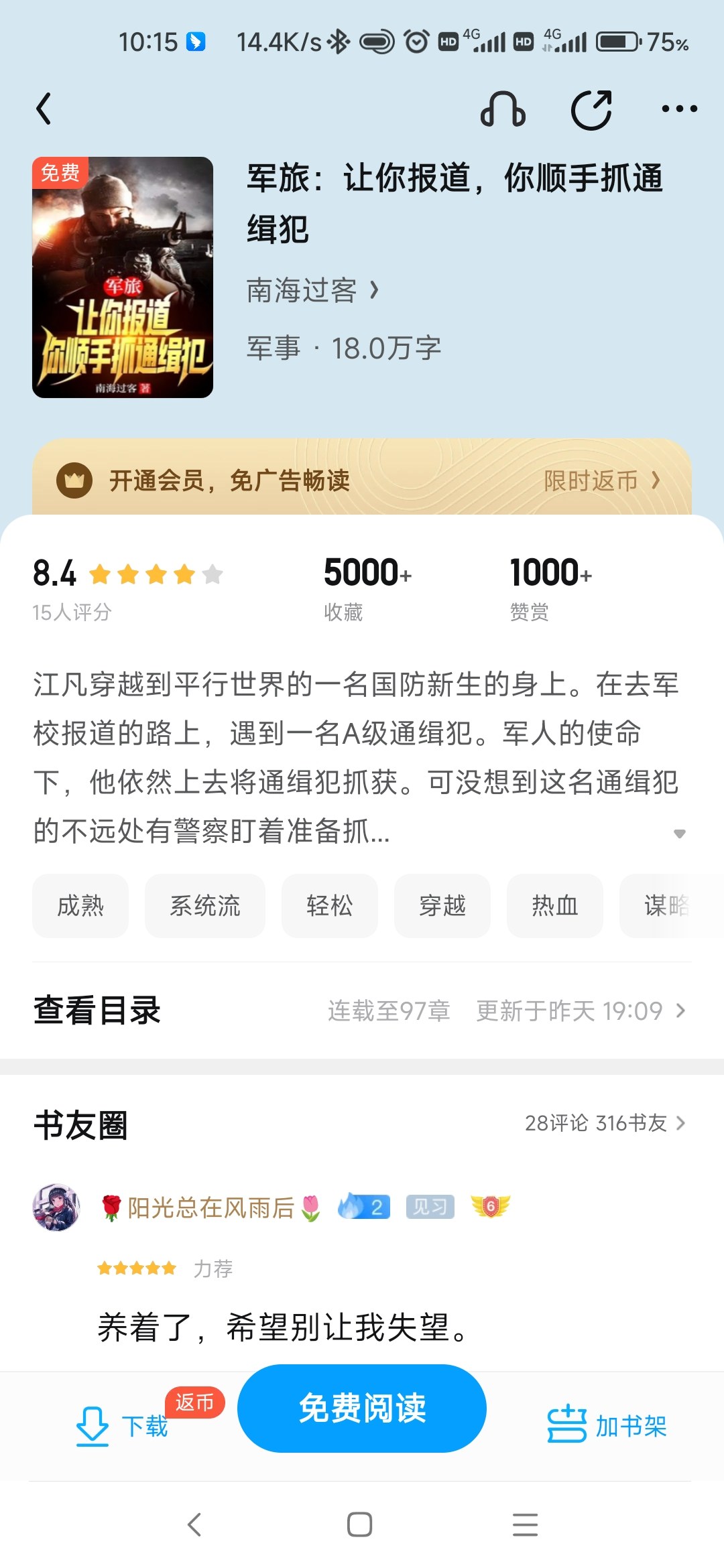Select the 成熟 tag
Viewport: 724px width, 1568px height.
click(x=80, y=906)
